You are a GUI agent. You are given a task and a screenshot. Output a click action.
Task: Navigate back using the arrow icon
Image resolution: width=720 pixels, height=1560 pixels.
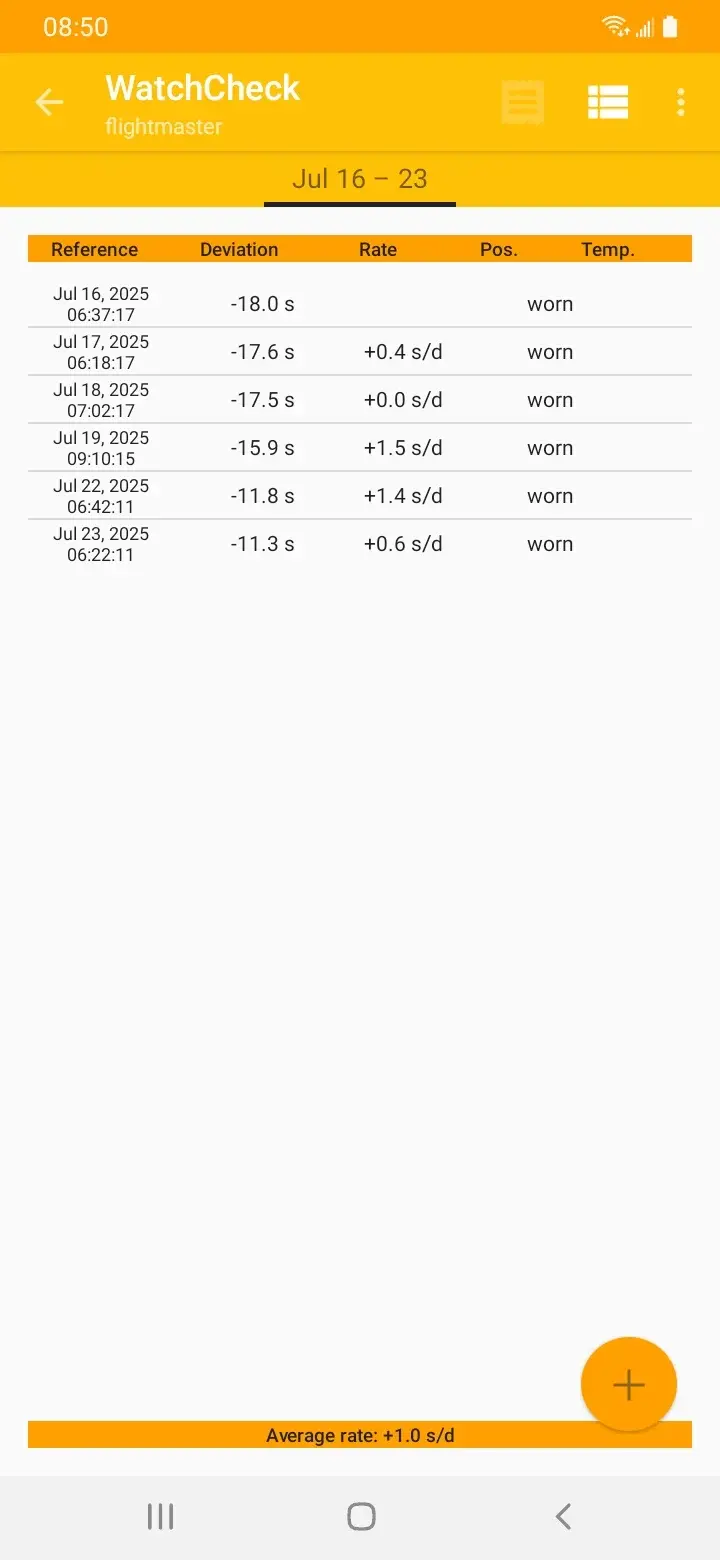pyautogui.click(x=48, y=101)
